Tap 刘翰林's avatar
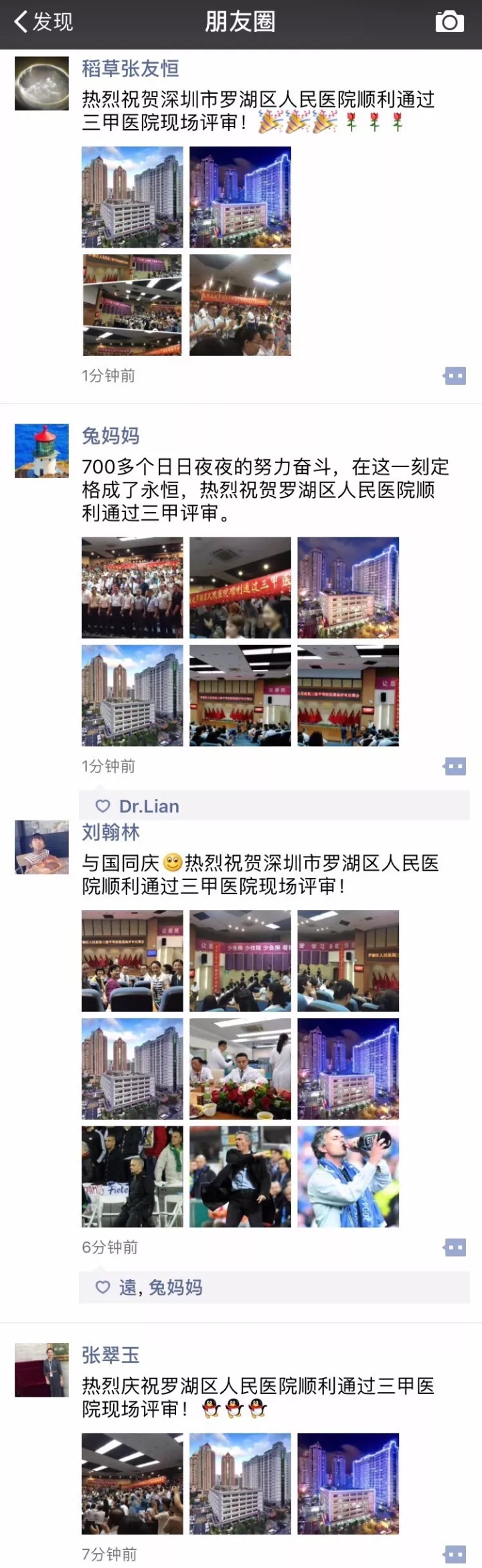The width and height of the screenshot is (482, 1568). [x=42, y=847]
